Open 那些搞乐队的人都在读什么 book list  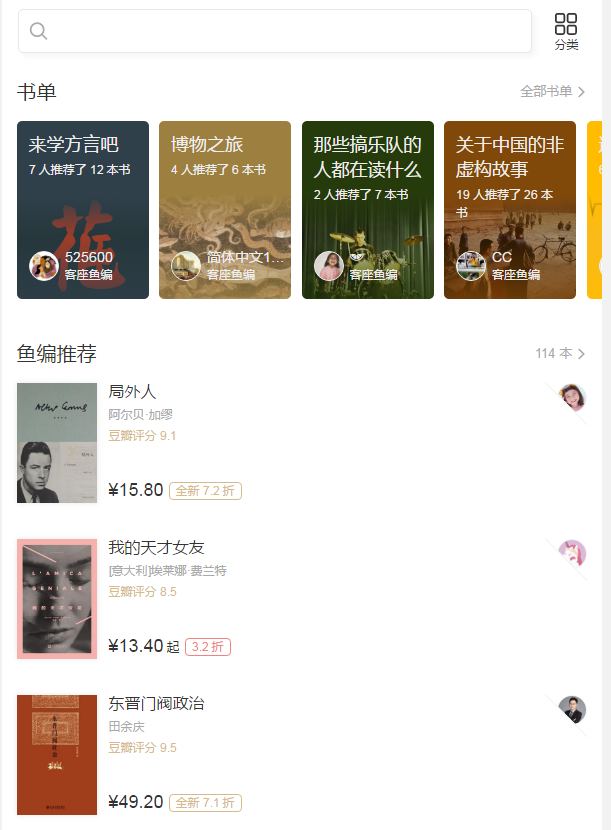[x=368, y=210]
